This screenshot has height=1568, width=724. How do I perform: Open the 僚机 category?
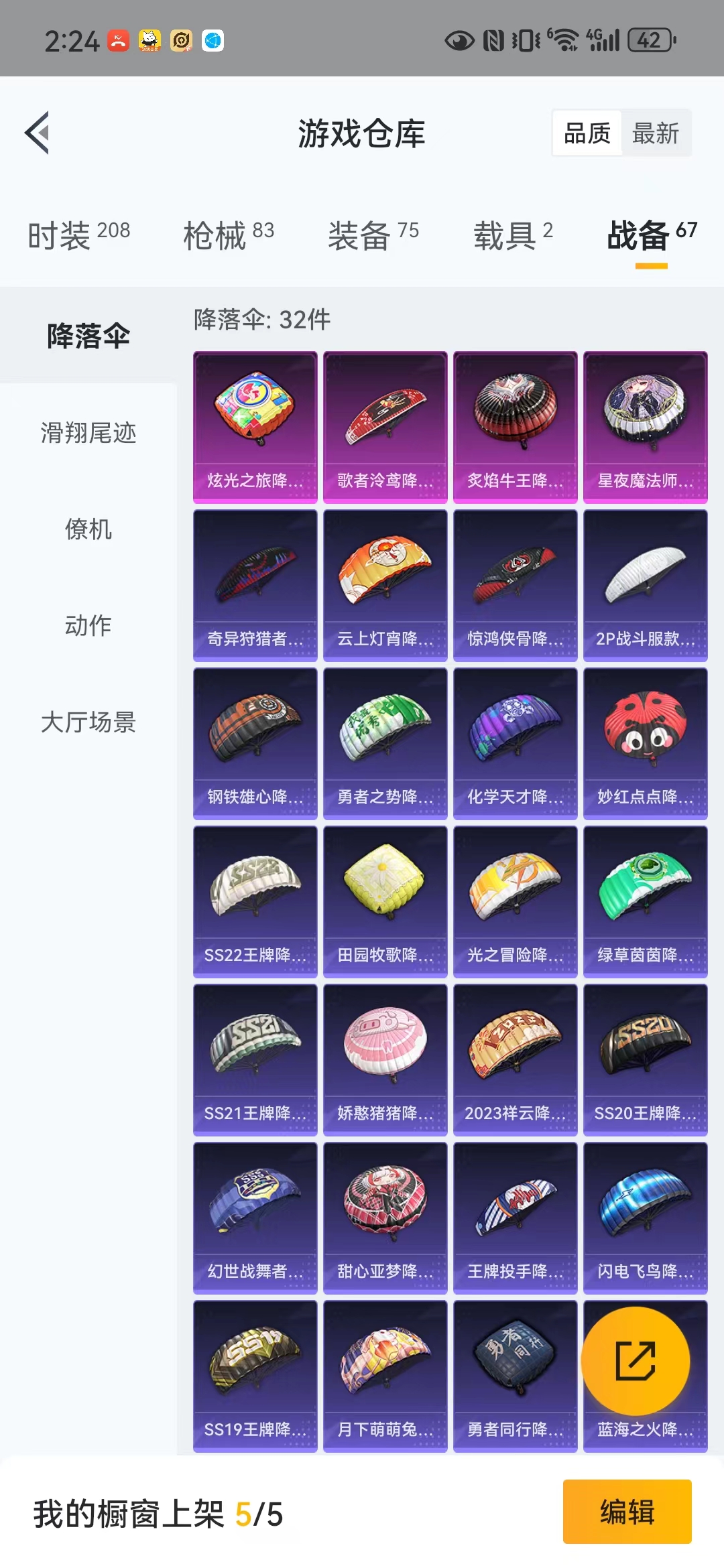[88, 529]
